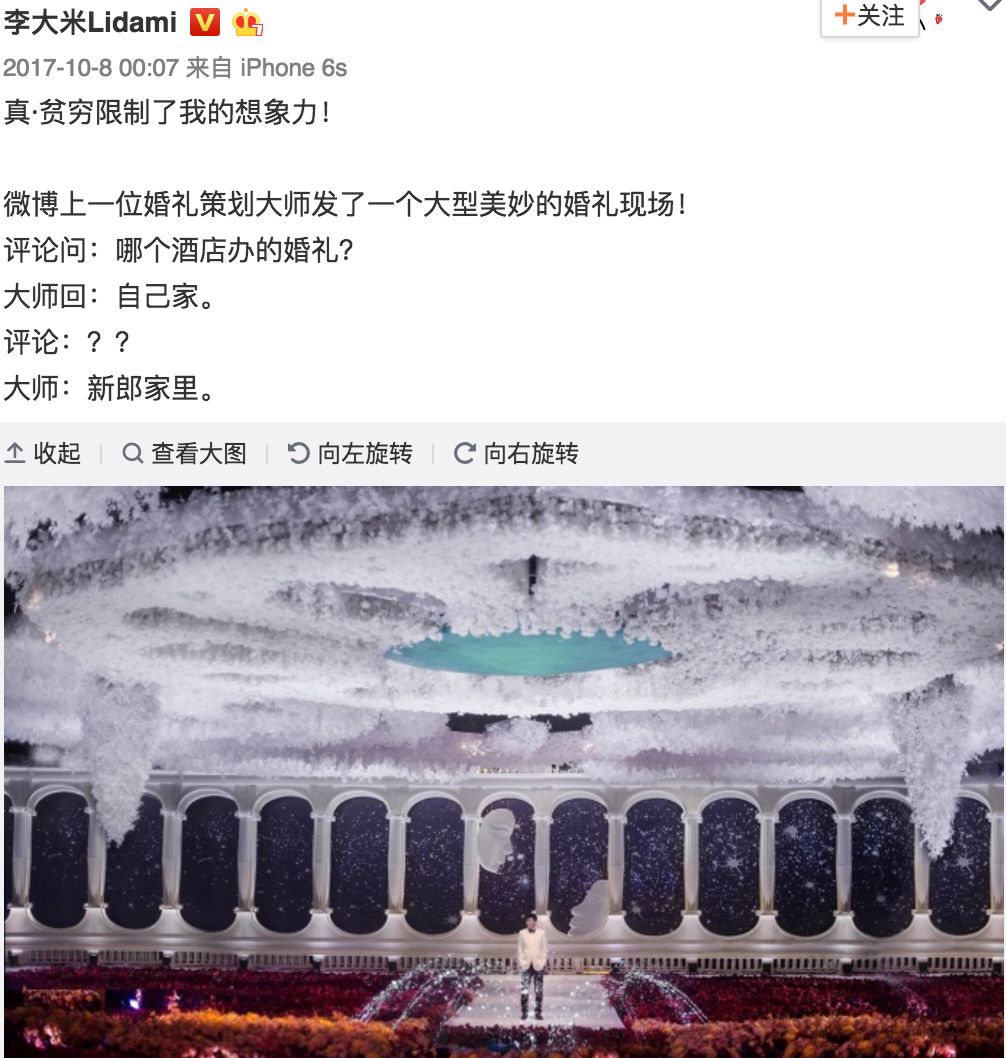The height and width of the screenshot is (1058, 1006).
Task: Click the small red emoji icon near the follow button
Action: (x=938, y=17)
